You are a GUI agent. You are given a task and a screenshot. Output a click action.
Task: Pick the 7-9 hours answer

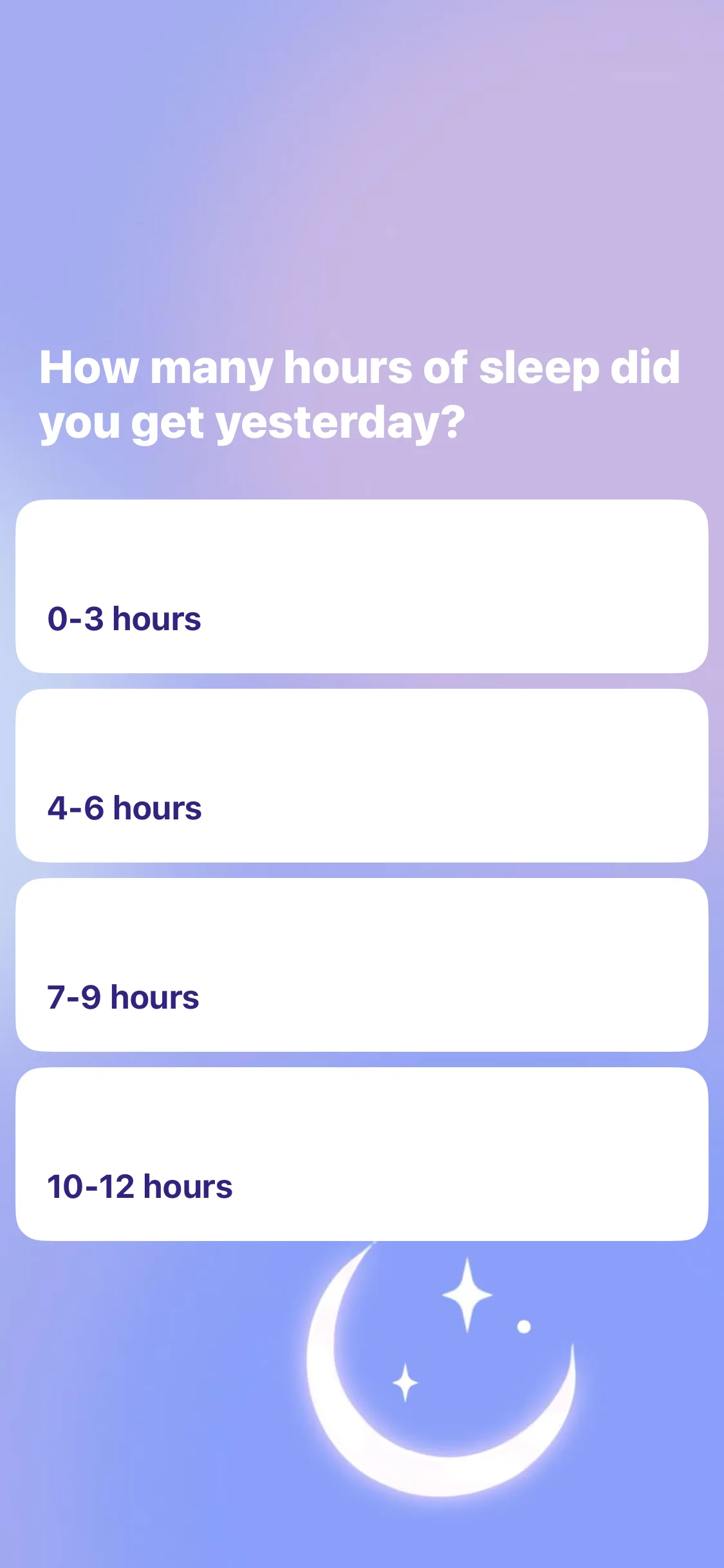click(362, 965)
